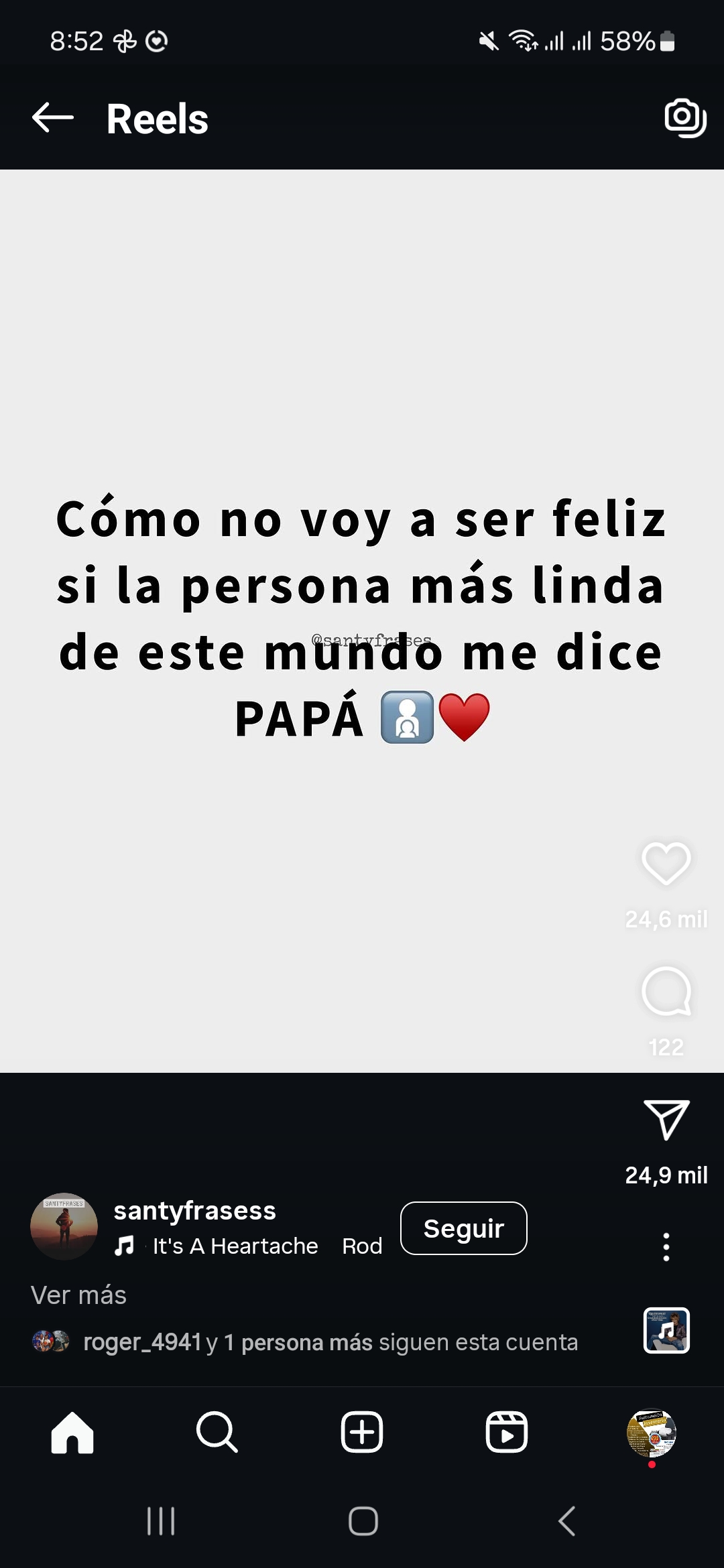Screen dimensions: 724x1568
Task: Open the three-dot options menu
Action: (x=666, y=1246)
